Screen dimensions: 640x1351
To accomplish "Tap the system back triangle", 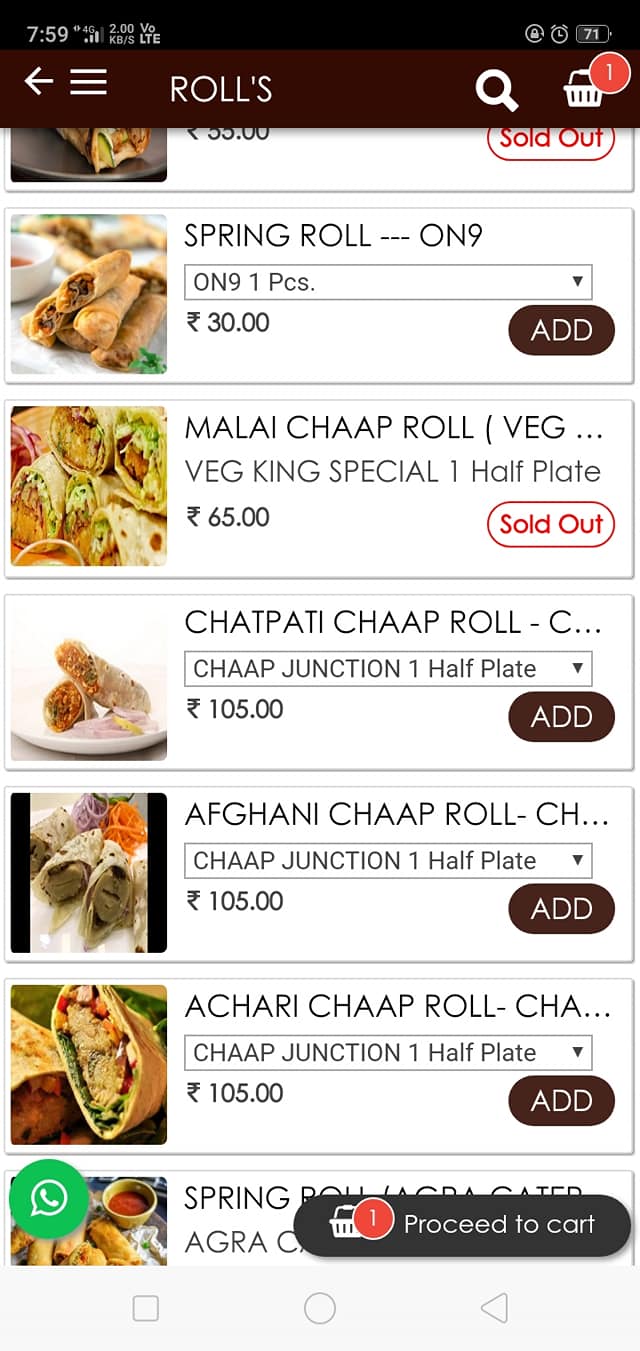I will click(x=494, y=1308).
